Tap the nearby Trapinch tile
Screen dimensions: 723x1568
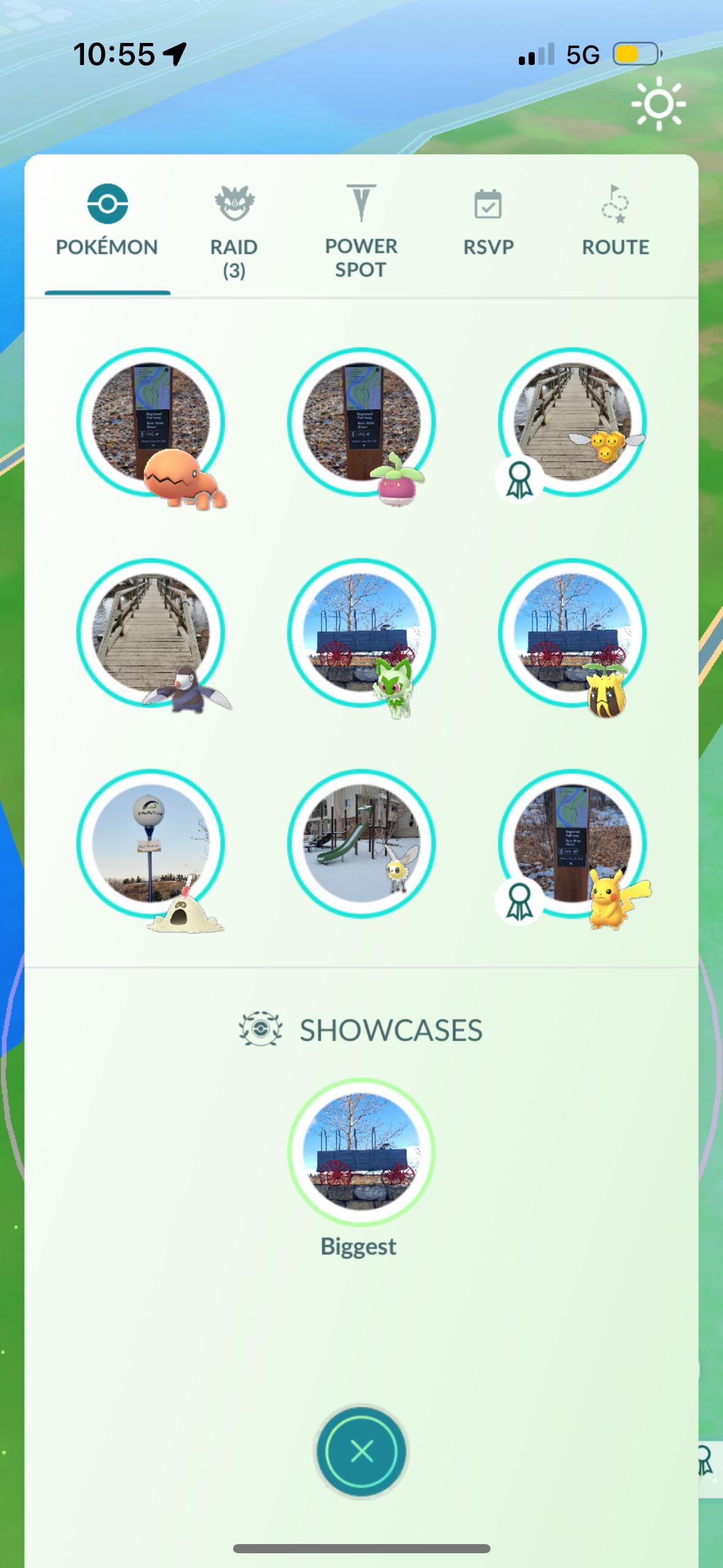[x=151, y=423]
